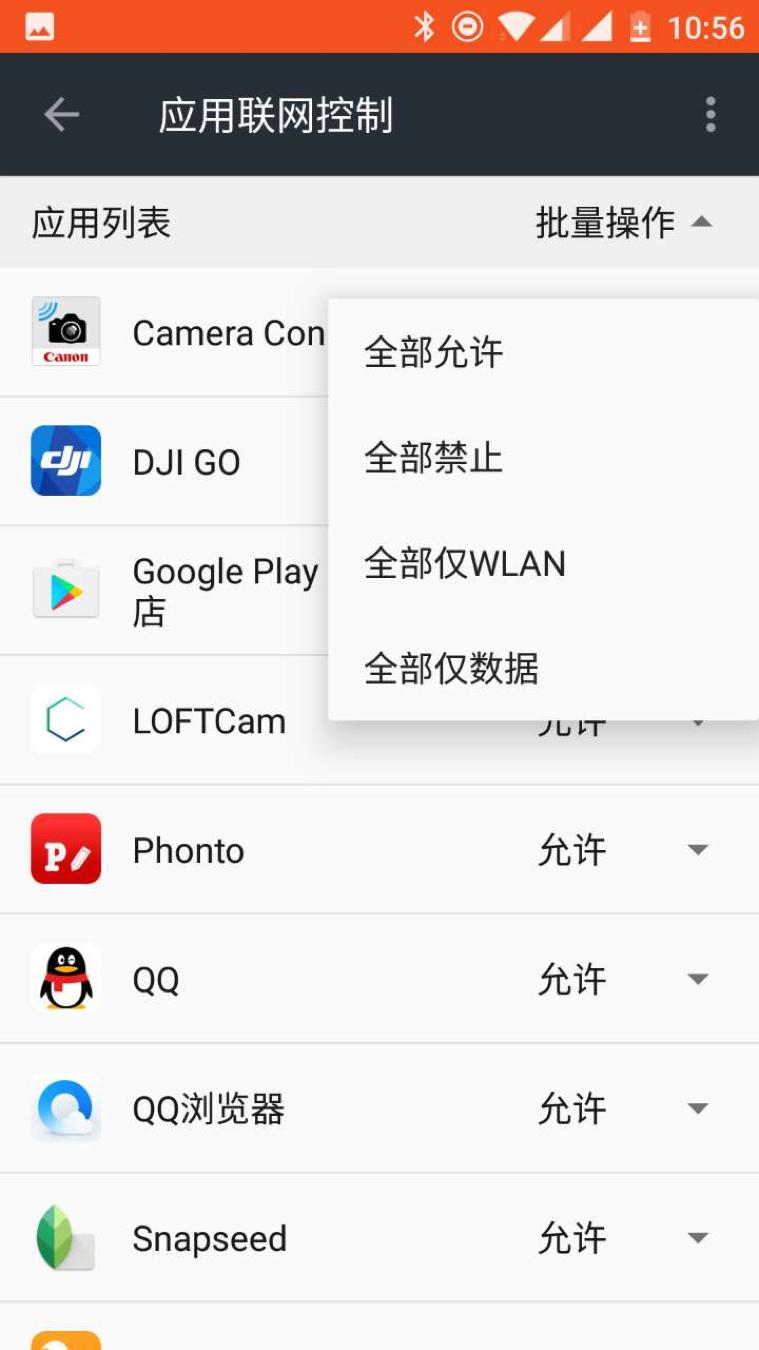The image size is (759, 1350).
Task: Select the Google Play Store icon
Action: (x=65, y=590)
